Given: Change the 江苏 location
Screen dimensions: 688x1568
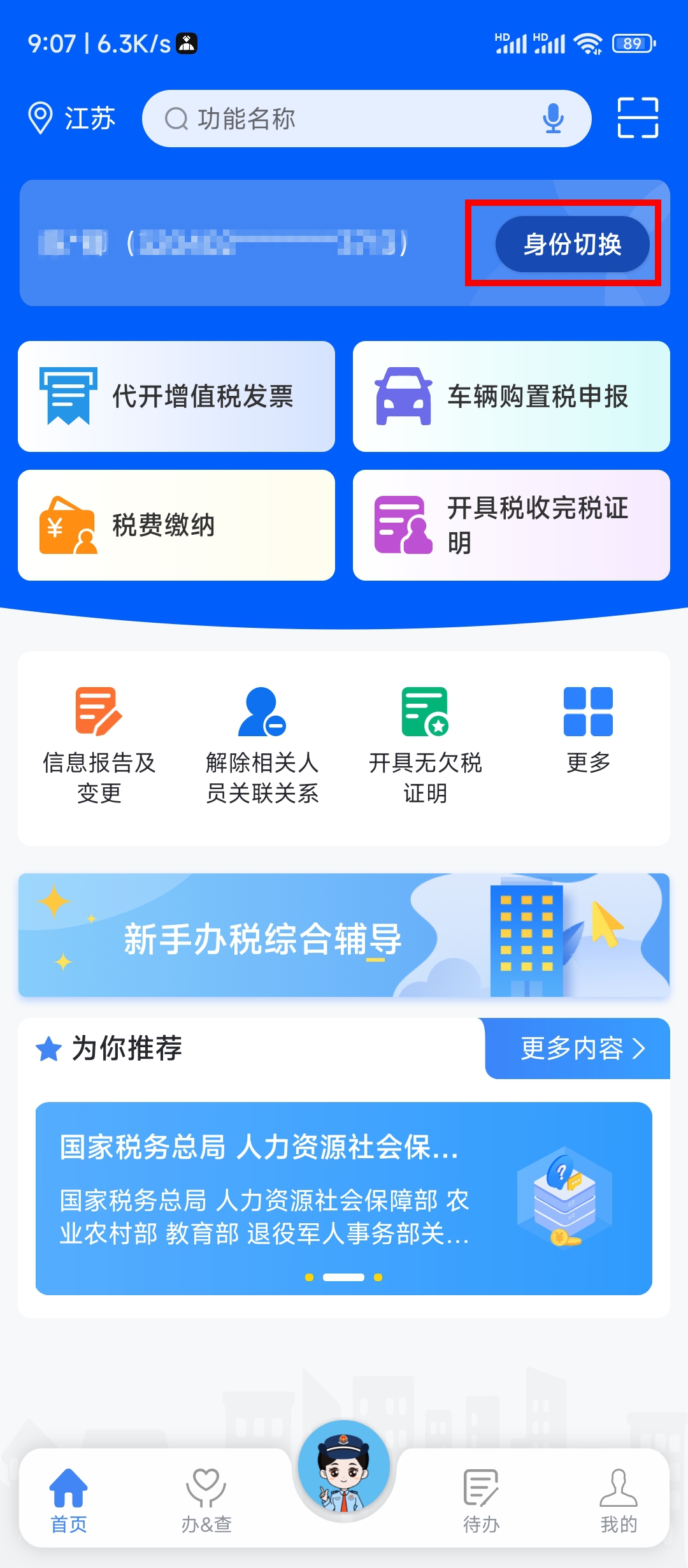Looking at the screenshot, I should point(71,119).
